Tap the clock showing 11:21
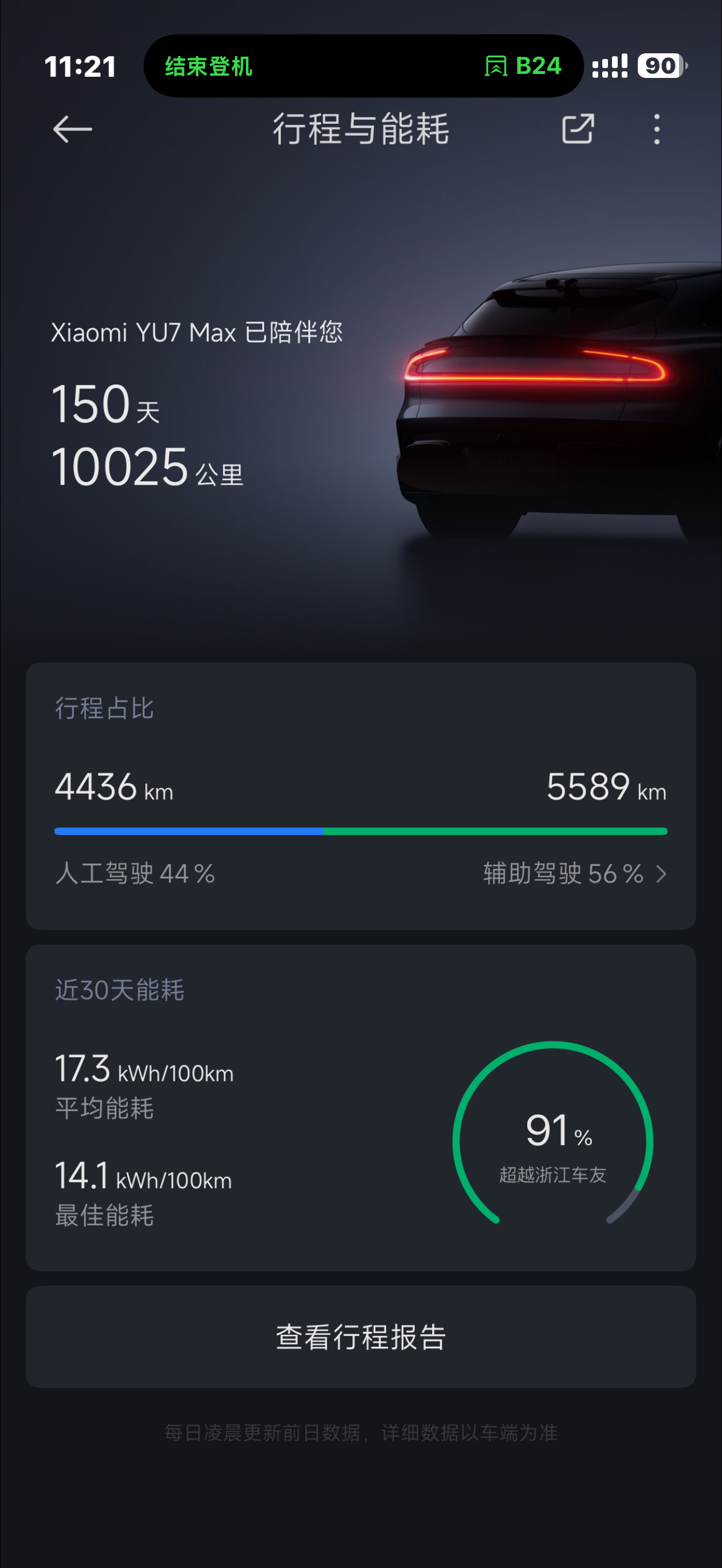This screenshot has width=722, height=1568. point(81,67)
